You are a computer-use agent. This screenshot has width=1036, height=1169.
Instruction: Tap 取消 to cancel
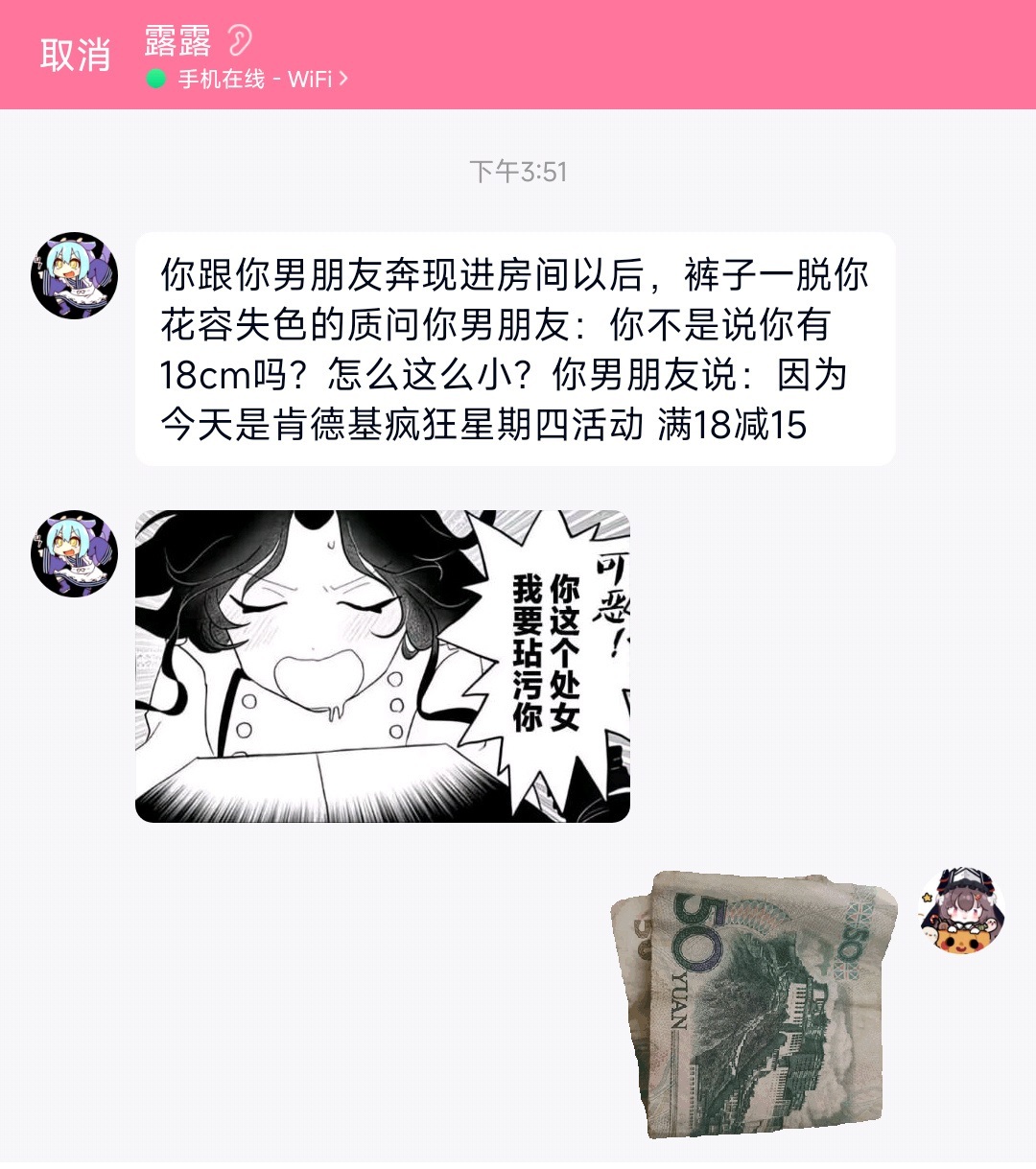75,55
